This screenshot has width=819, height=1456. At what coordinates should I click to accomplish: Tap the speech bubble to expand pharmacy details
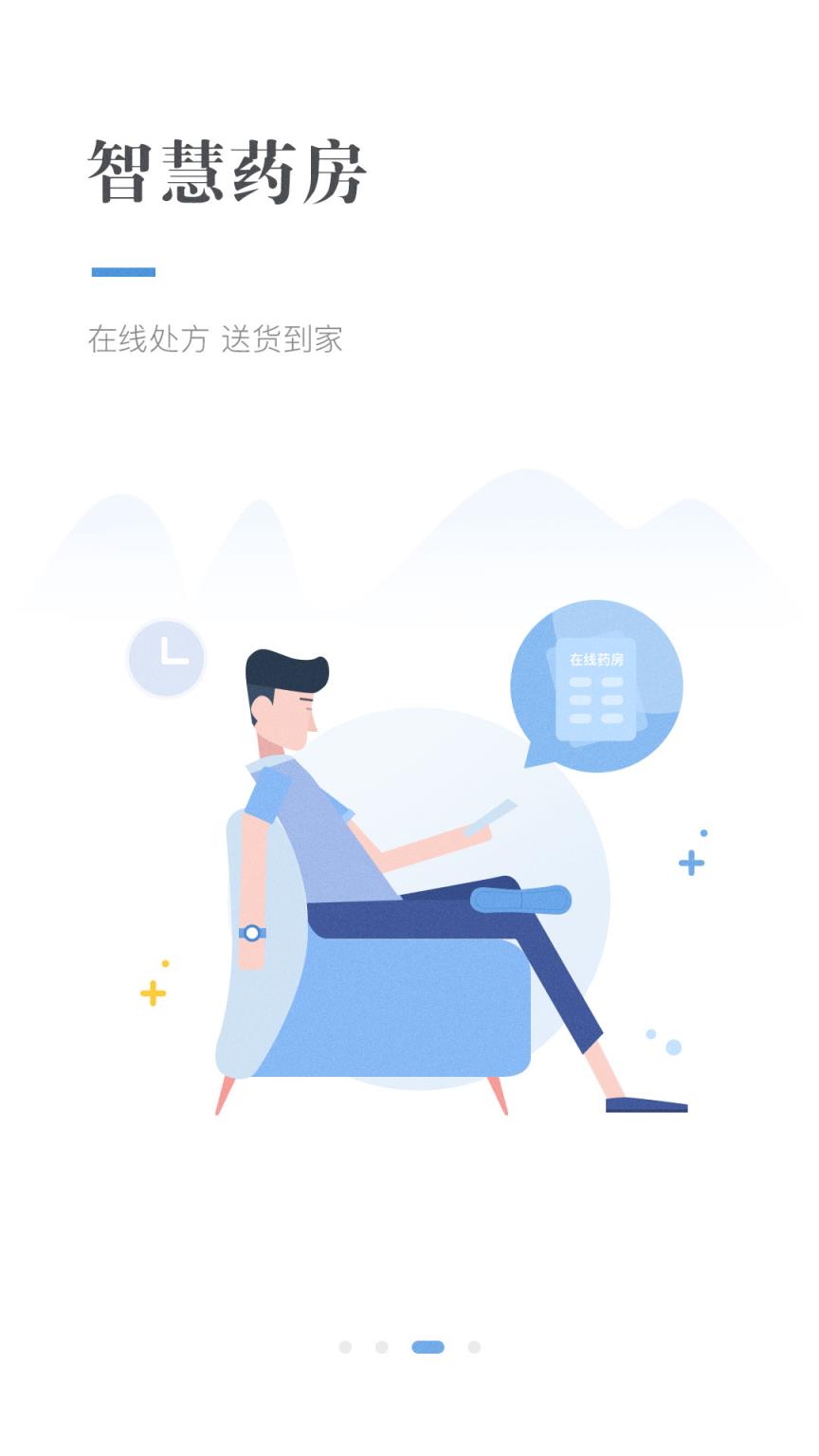597,690
